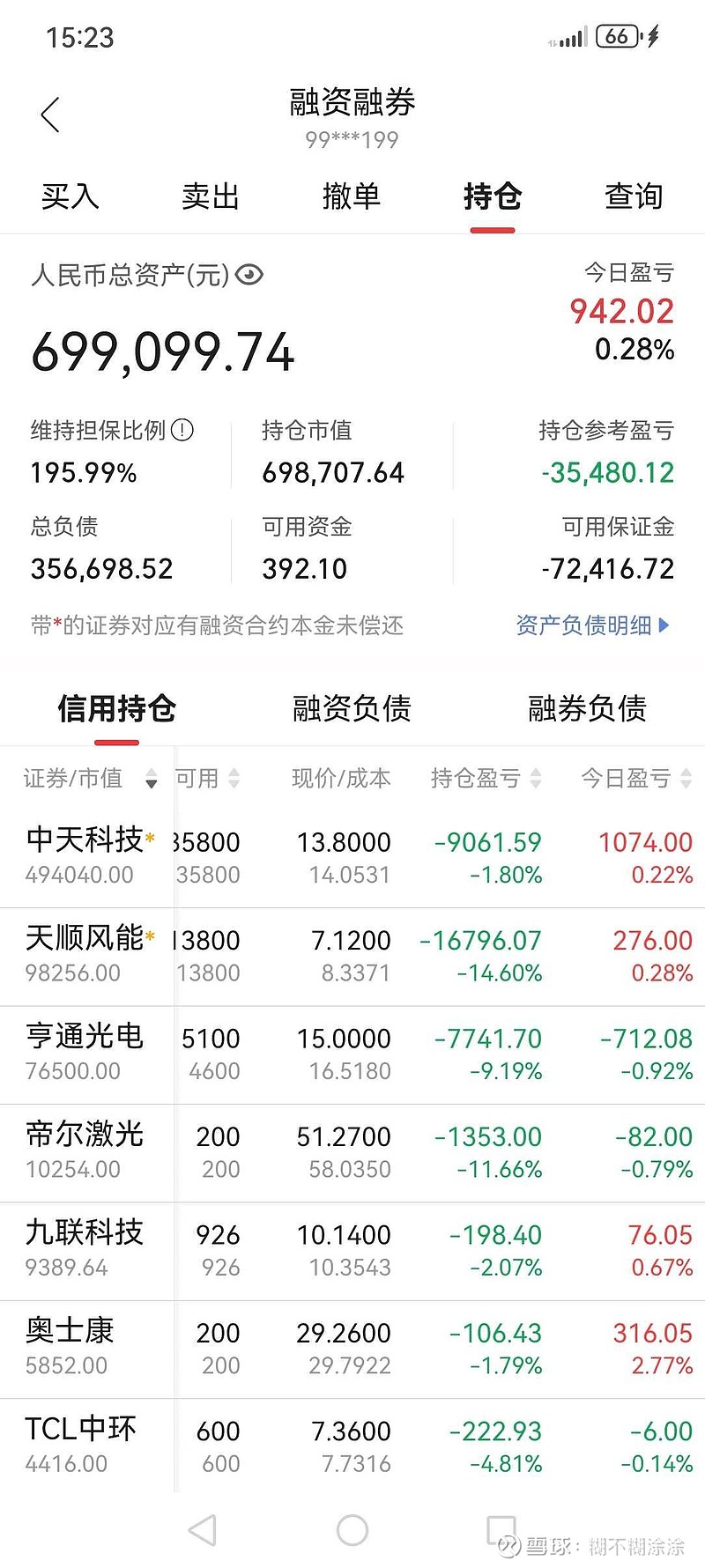Sort holdings by the 可用 column
Viewport: 705px width, 1568px height.
pos(232,779)
